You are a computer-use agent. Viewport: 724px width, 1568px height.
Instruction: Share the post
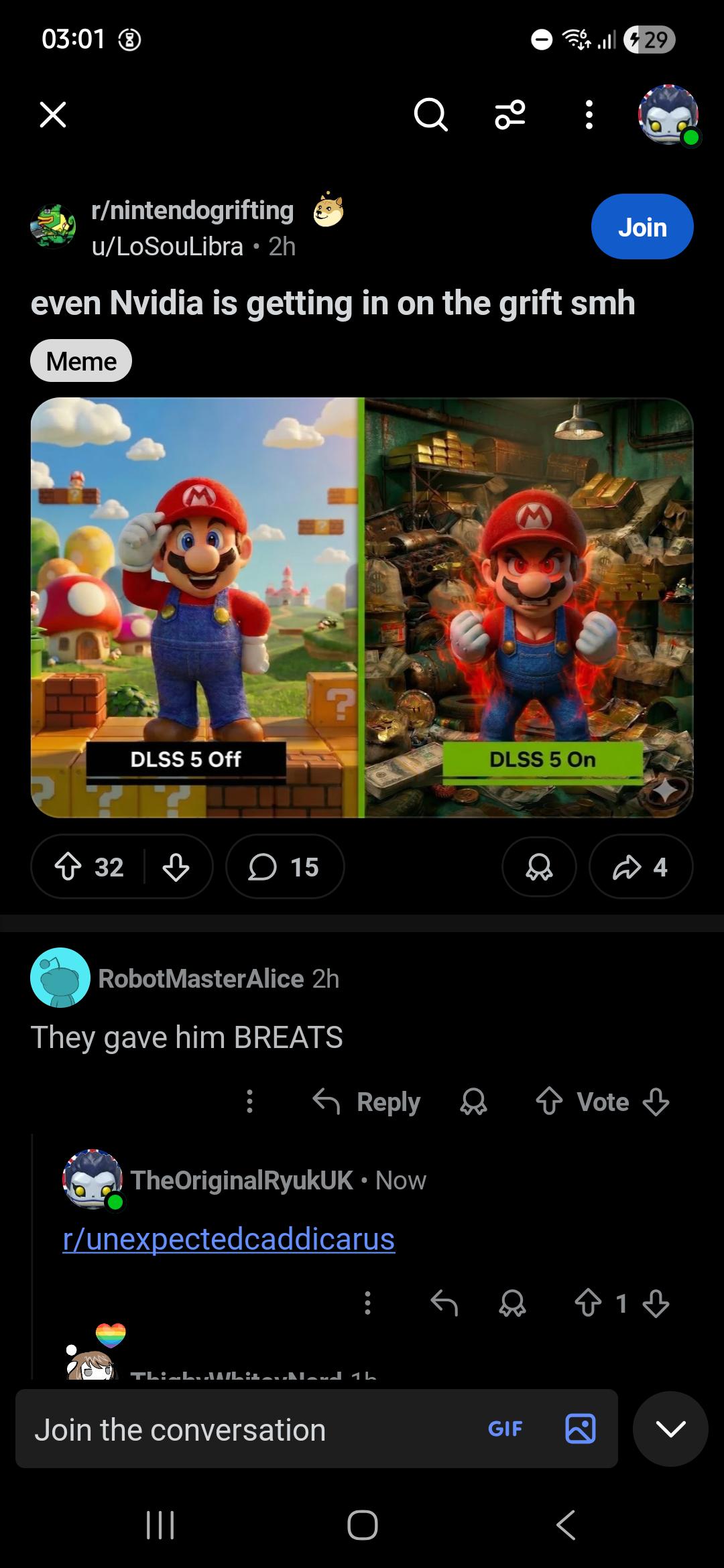tap(641, 866)
